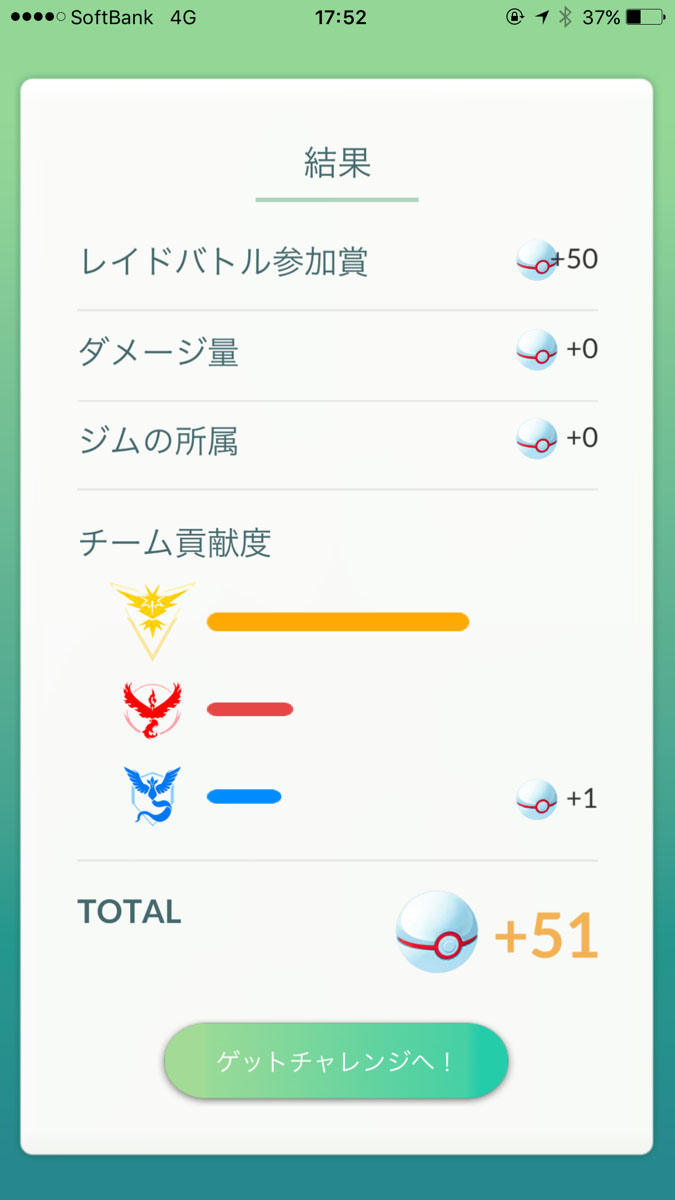Tap the ゲットチャレンジへ！ button
Image resolution: width=675 pixels, height=1200 pixels.
click(x=336, y=1061)
